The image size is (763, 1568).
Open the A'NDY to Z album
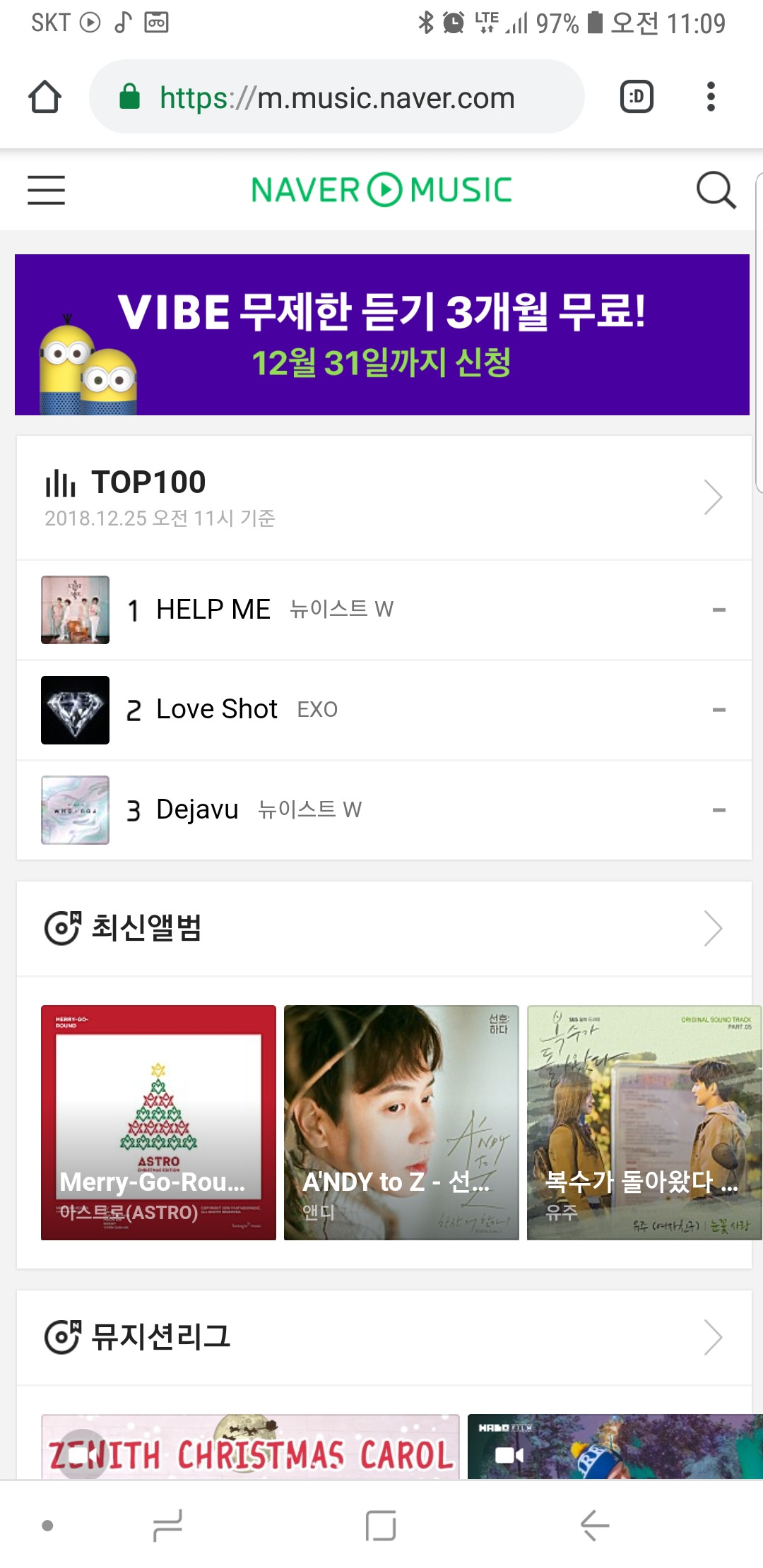click(x=401, y=1122)
